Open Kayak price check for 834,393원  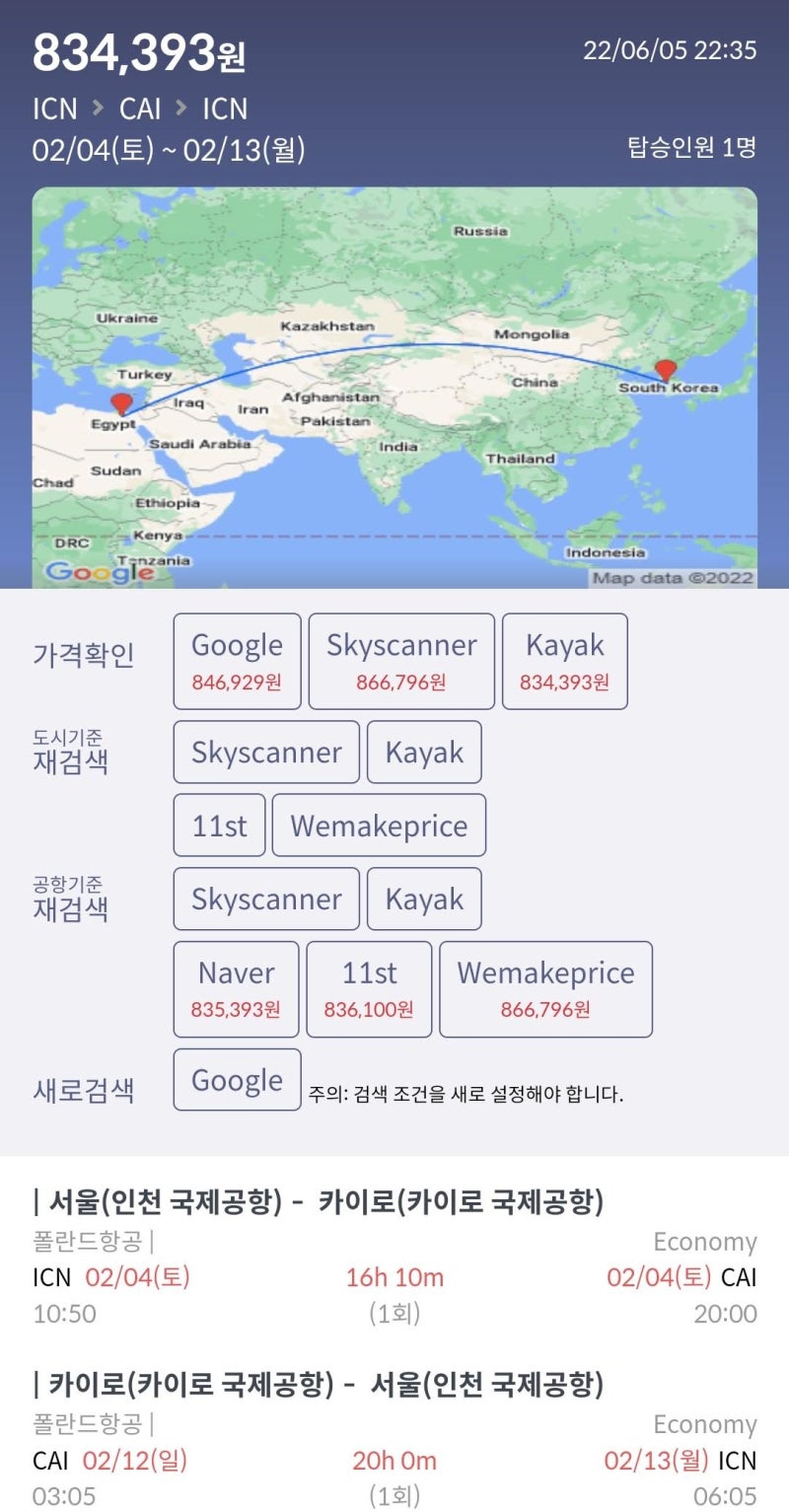(565, 661)
